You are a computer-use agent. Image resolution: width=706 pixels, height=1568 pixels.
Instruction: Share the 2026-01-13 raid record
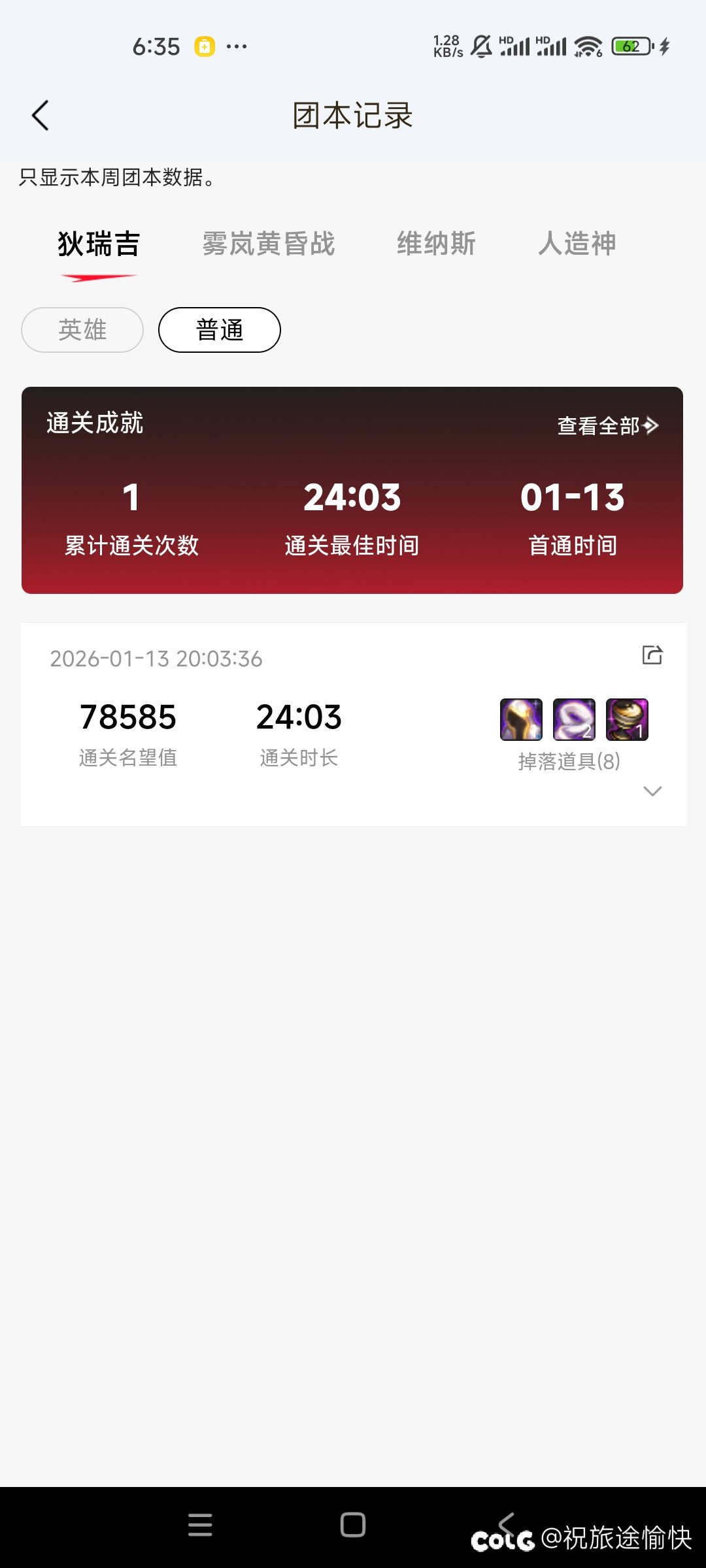652,655
